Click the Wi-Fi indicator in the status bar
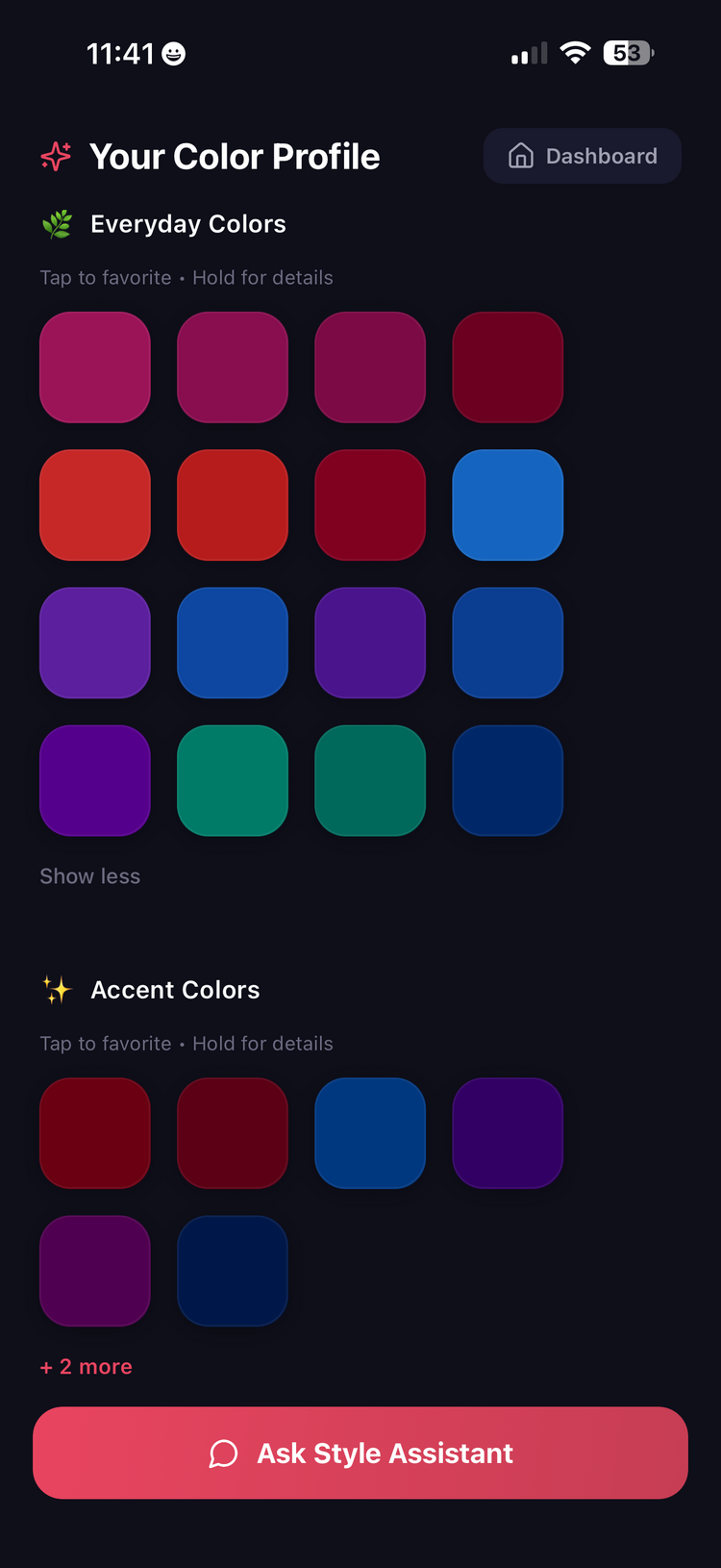The height and width of the screenshot is (1568, 721). [x=574, y=53]
